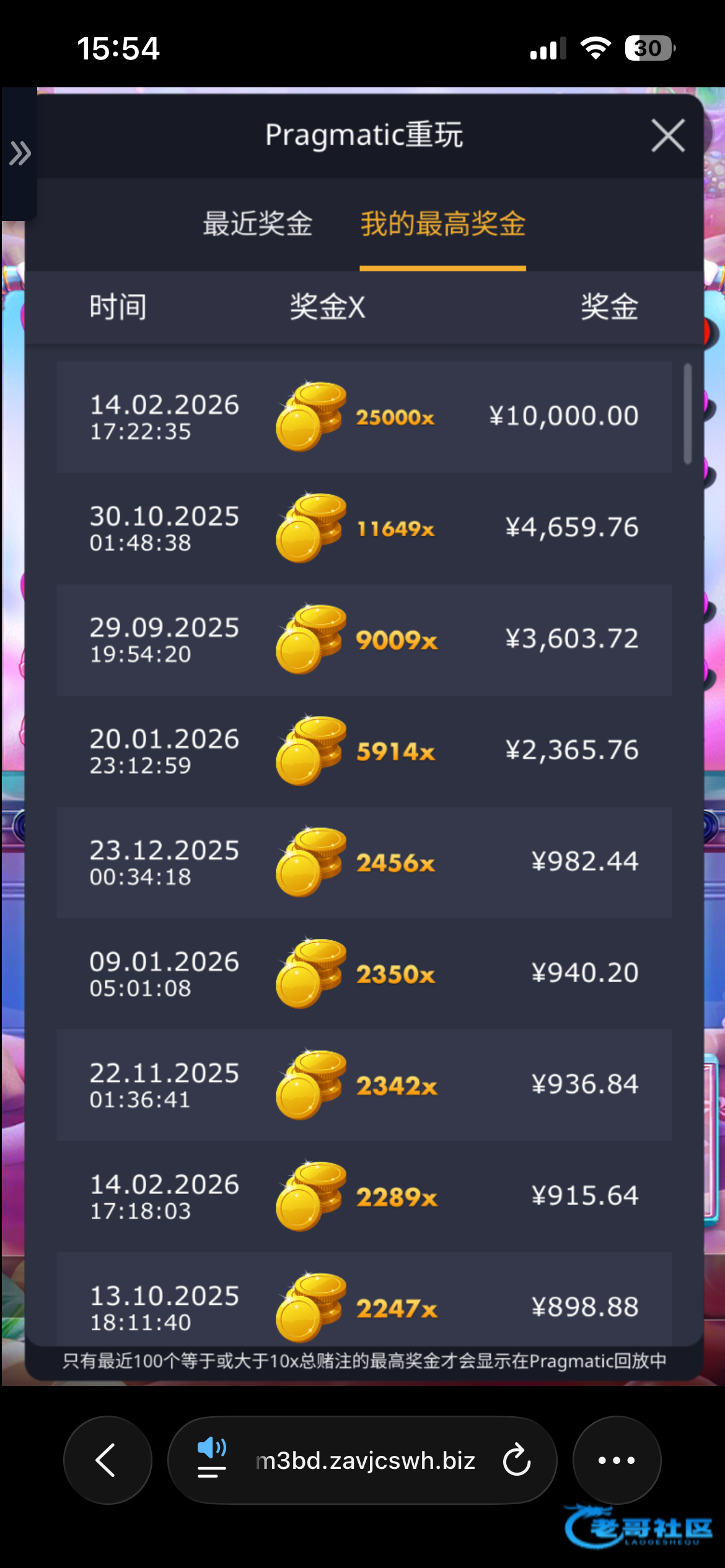Reload the current web page
Screen dimensions: 725x1568
tap(517, 1460)
